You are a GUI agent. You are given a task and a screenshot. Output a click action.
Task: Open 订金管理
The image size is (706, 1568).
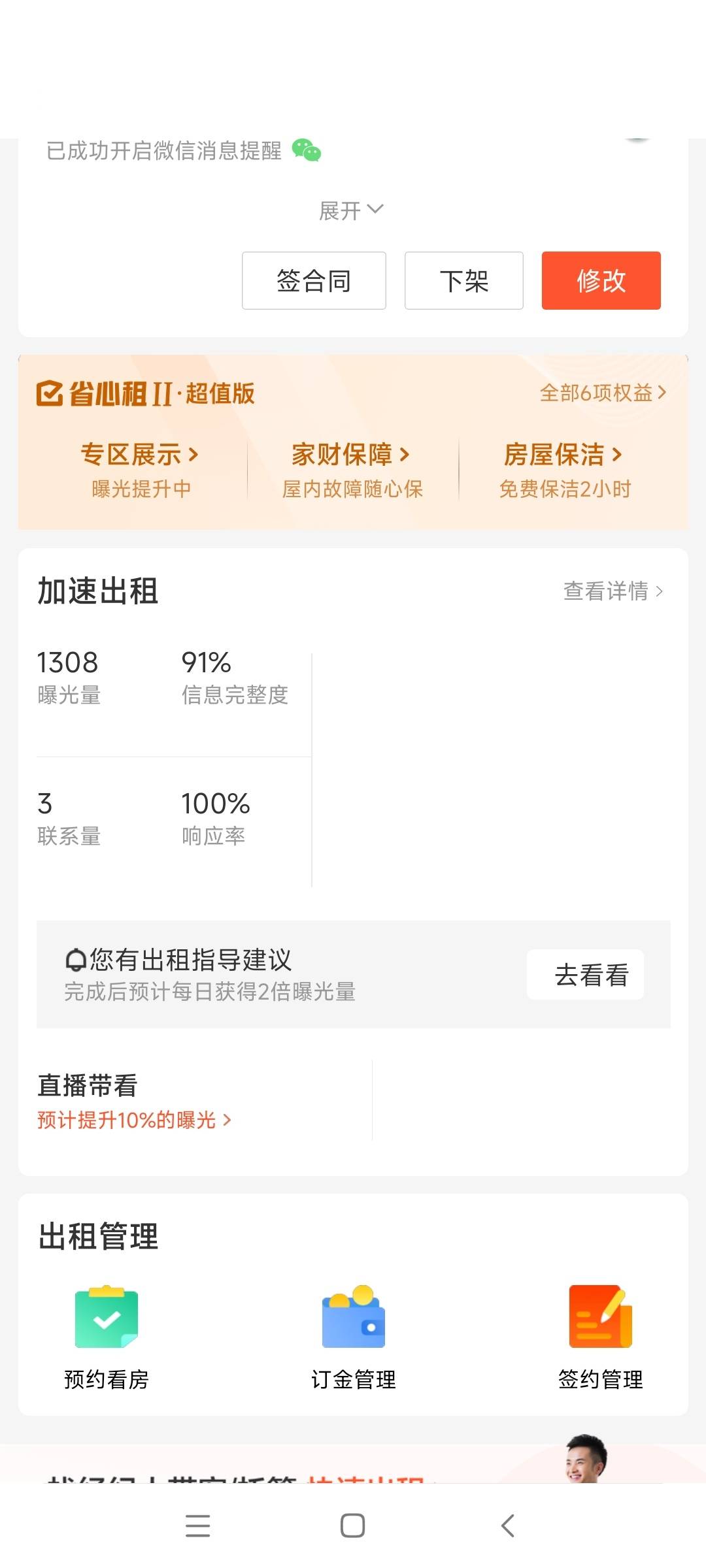click(353, 1336)
